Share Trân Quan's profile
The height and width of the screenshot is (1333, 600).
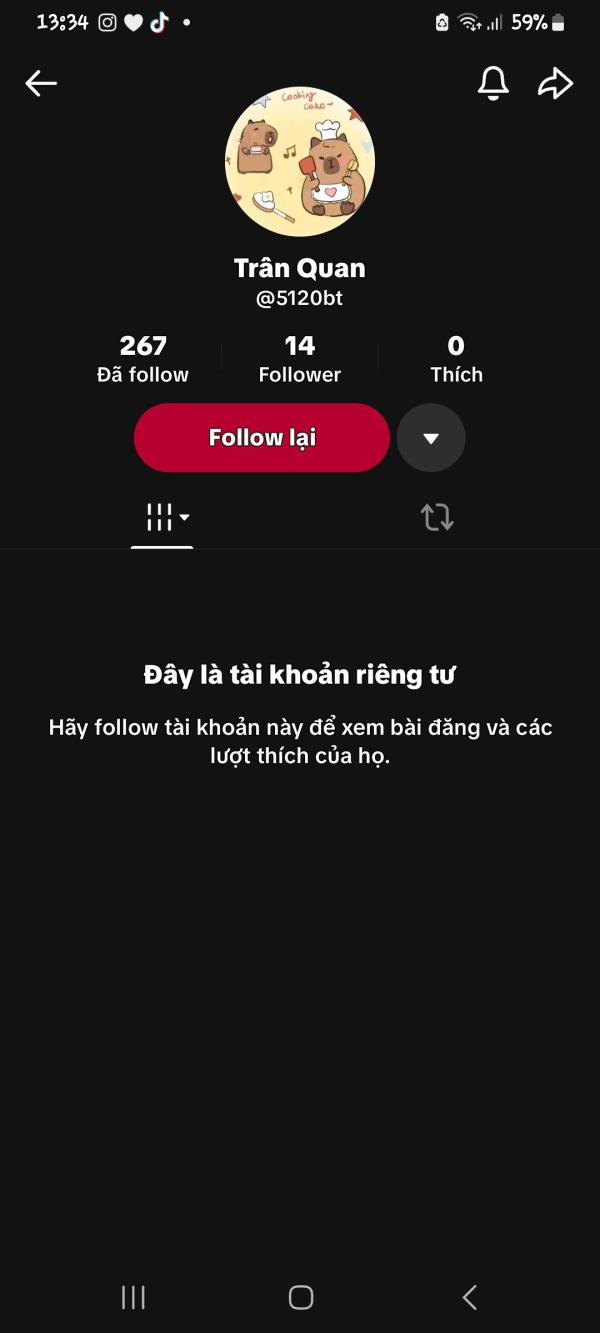tap(555, 84)
